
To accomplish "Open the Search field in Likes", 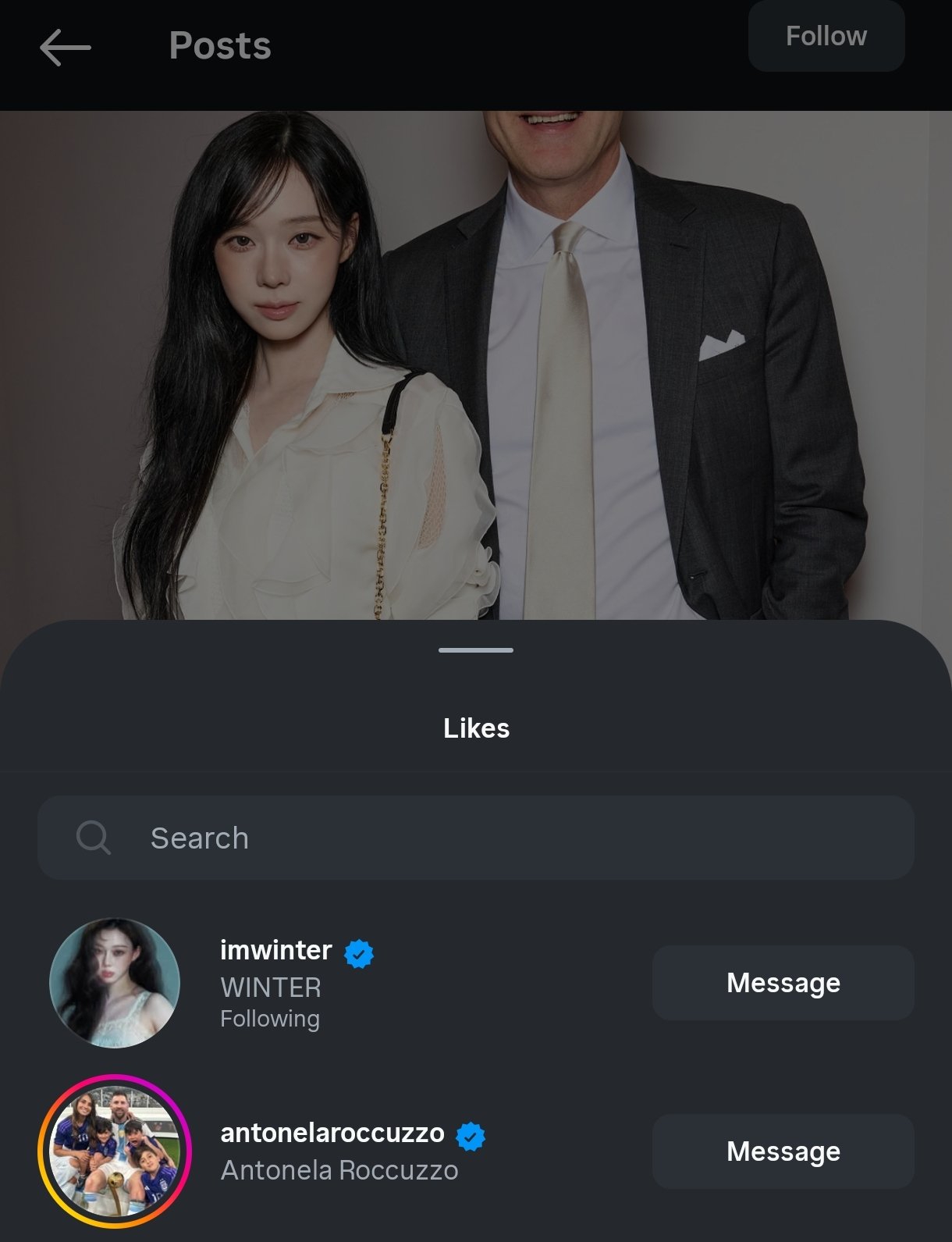I will point(475,838).
